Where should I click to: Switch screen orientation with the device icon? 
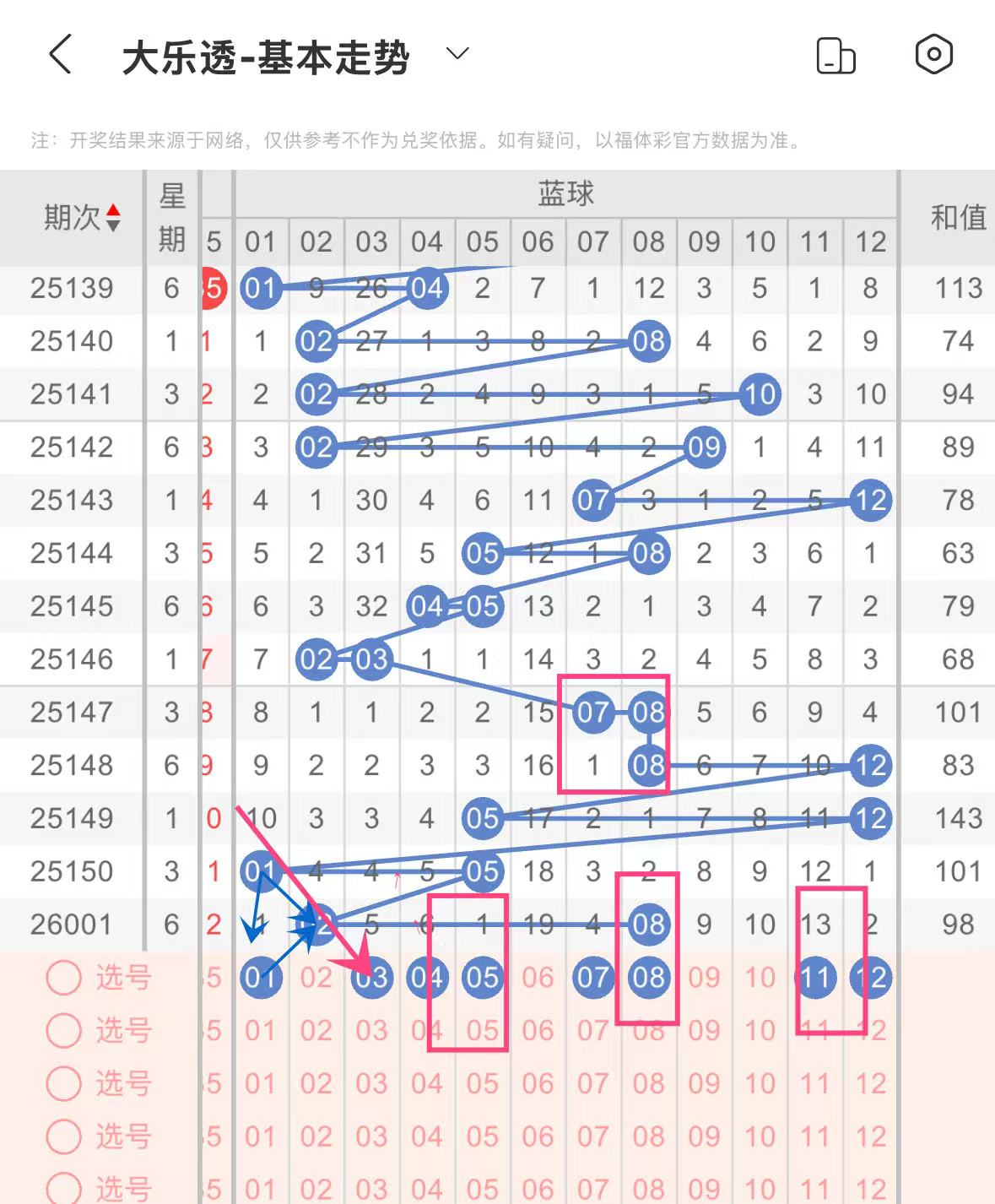point(835,56)
